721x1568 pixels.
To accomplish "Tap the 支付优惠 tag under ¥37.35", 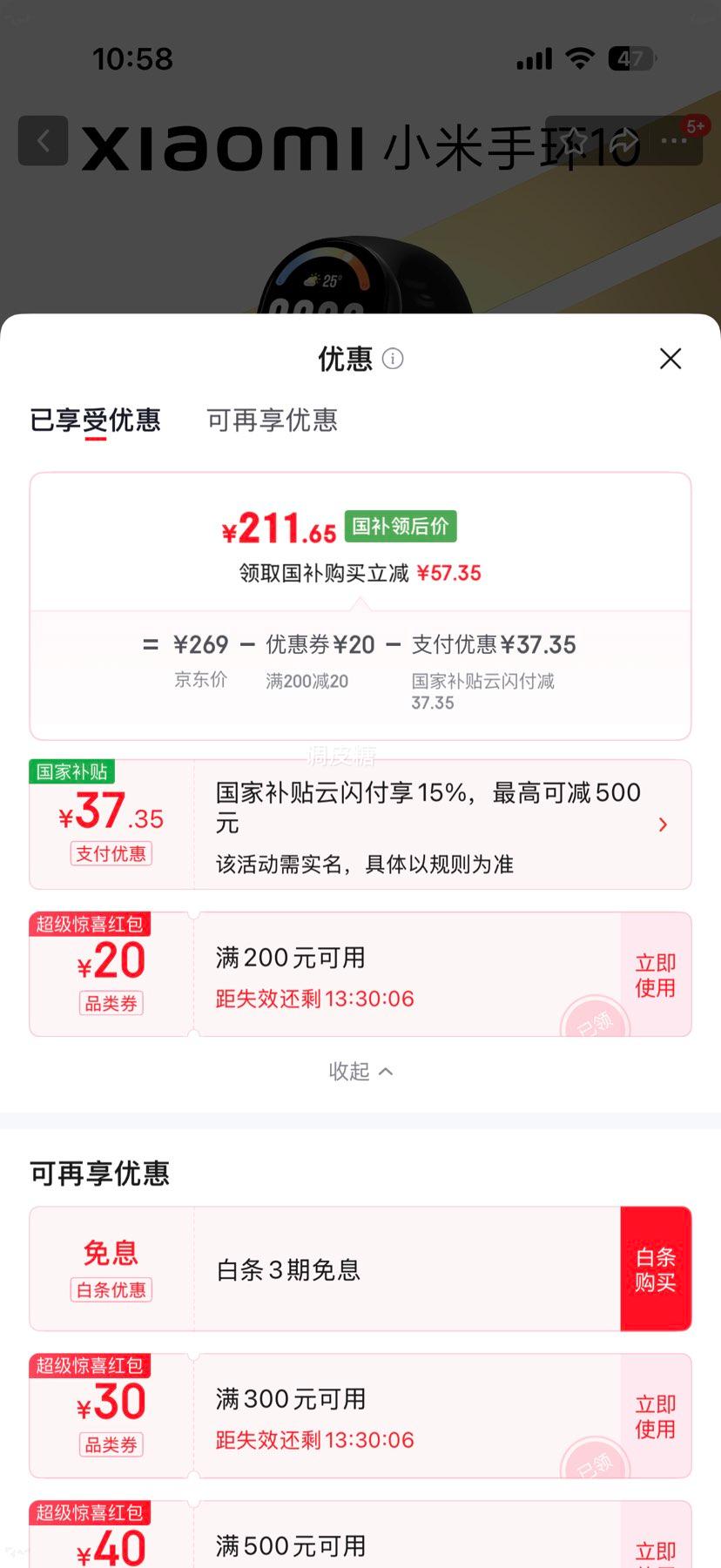I will 111,854.
